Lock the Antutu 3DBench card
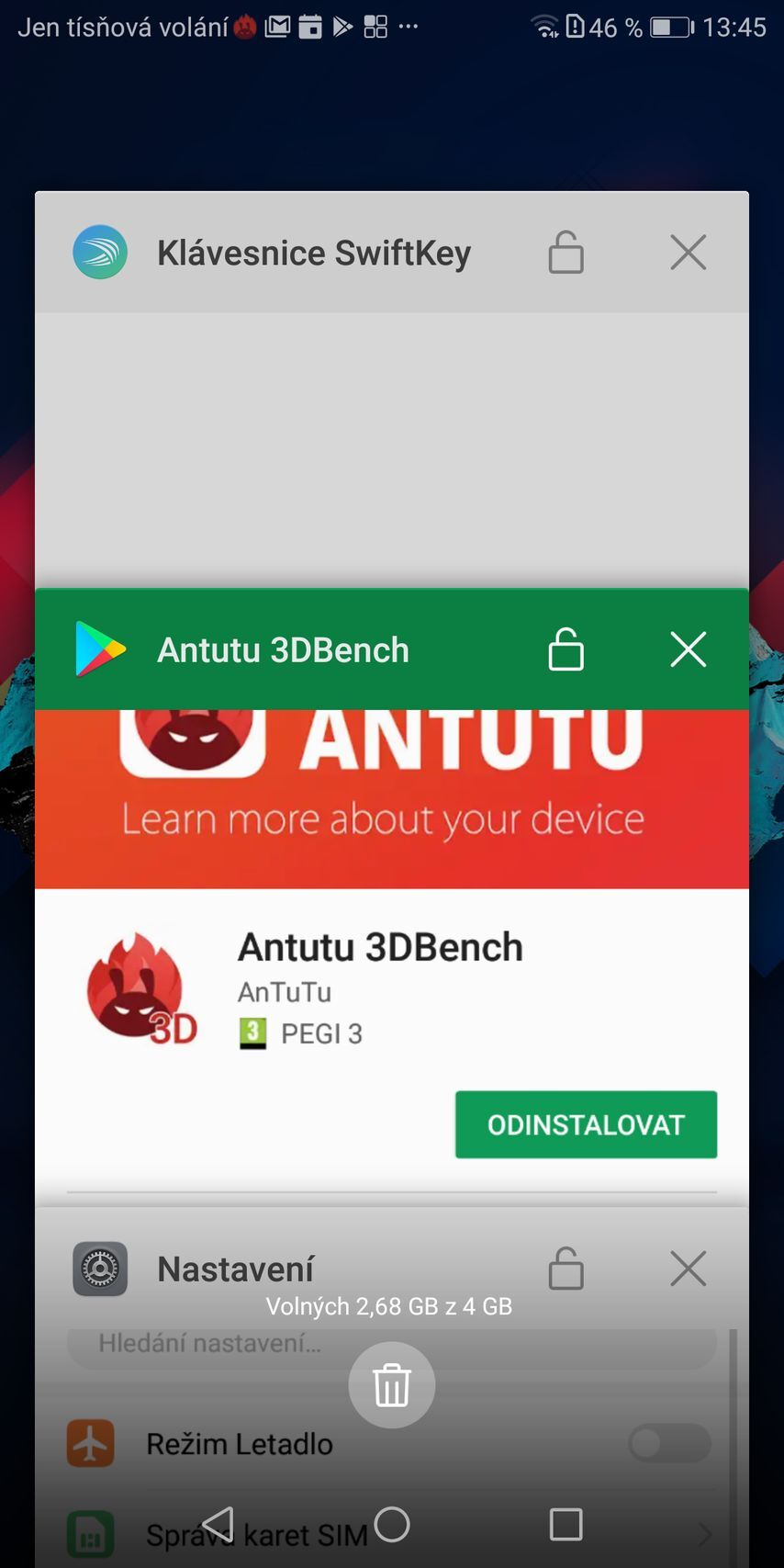The image size is (784, 1568). click(x=566, y=649)
